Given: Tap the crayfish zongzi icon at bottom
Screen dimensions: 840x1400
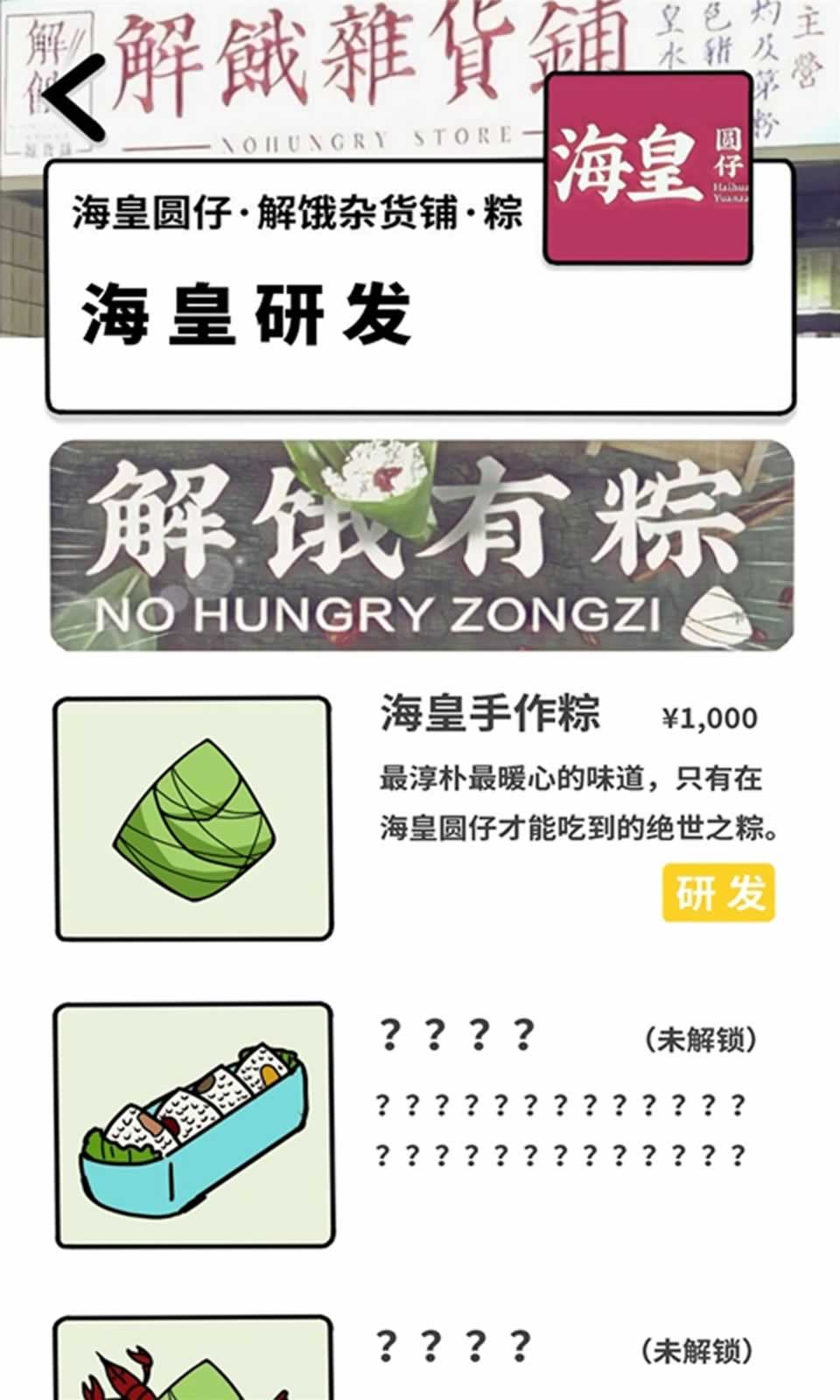Looking at the screenshot, I should point(191,1365).
